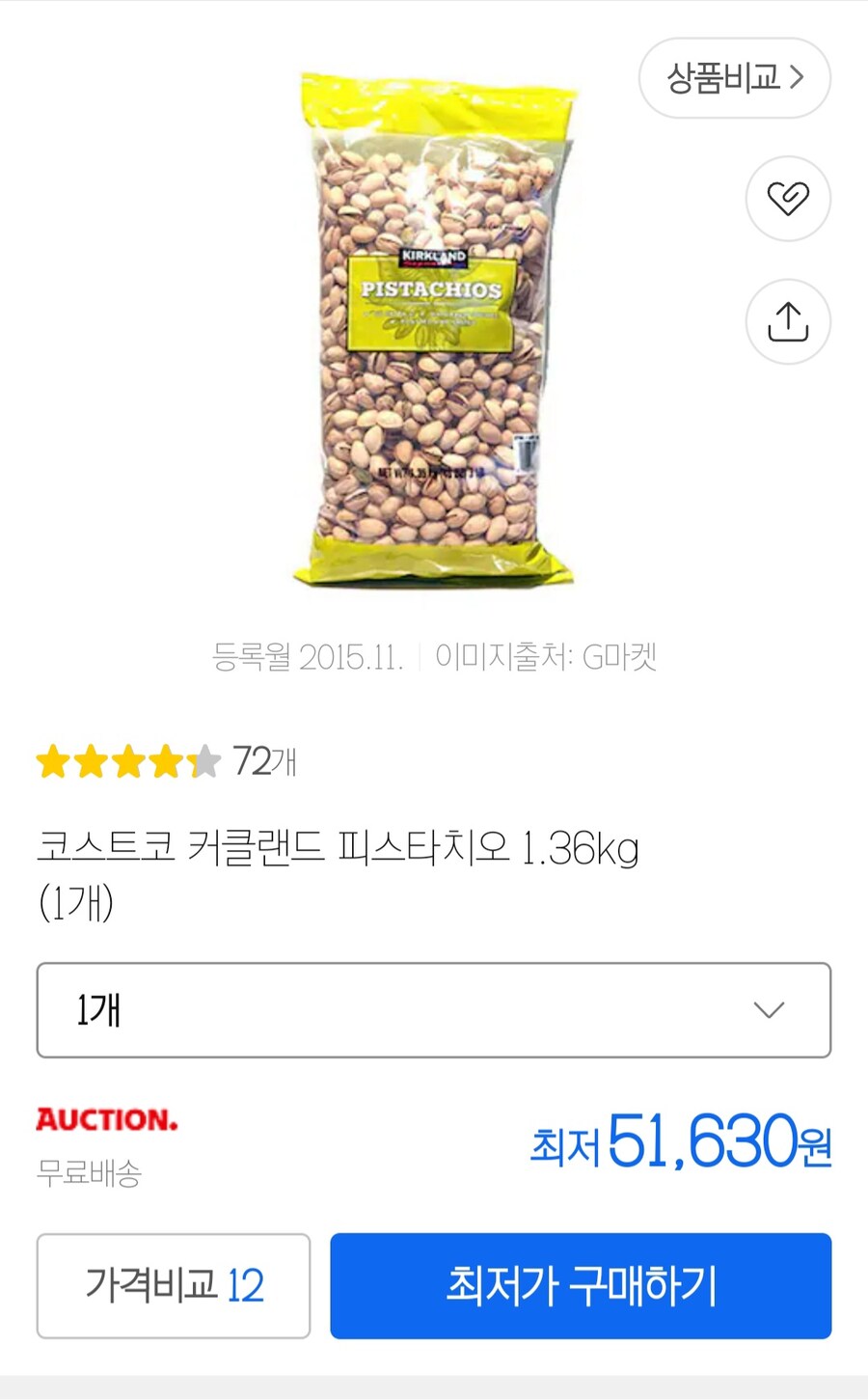Click the yellow star rating icons

pyautogui.click(x=125, y=761)
